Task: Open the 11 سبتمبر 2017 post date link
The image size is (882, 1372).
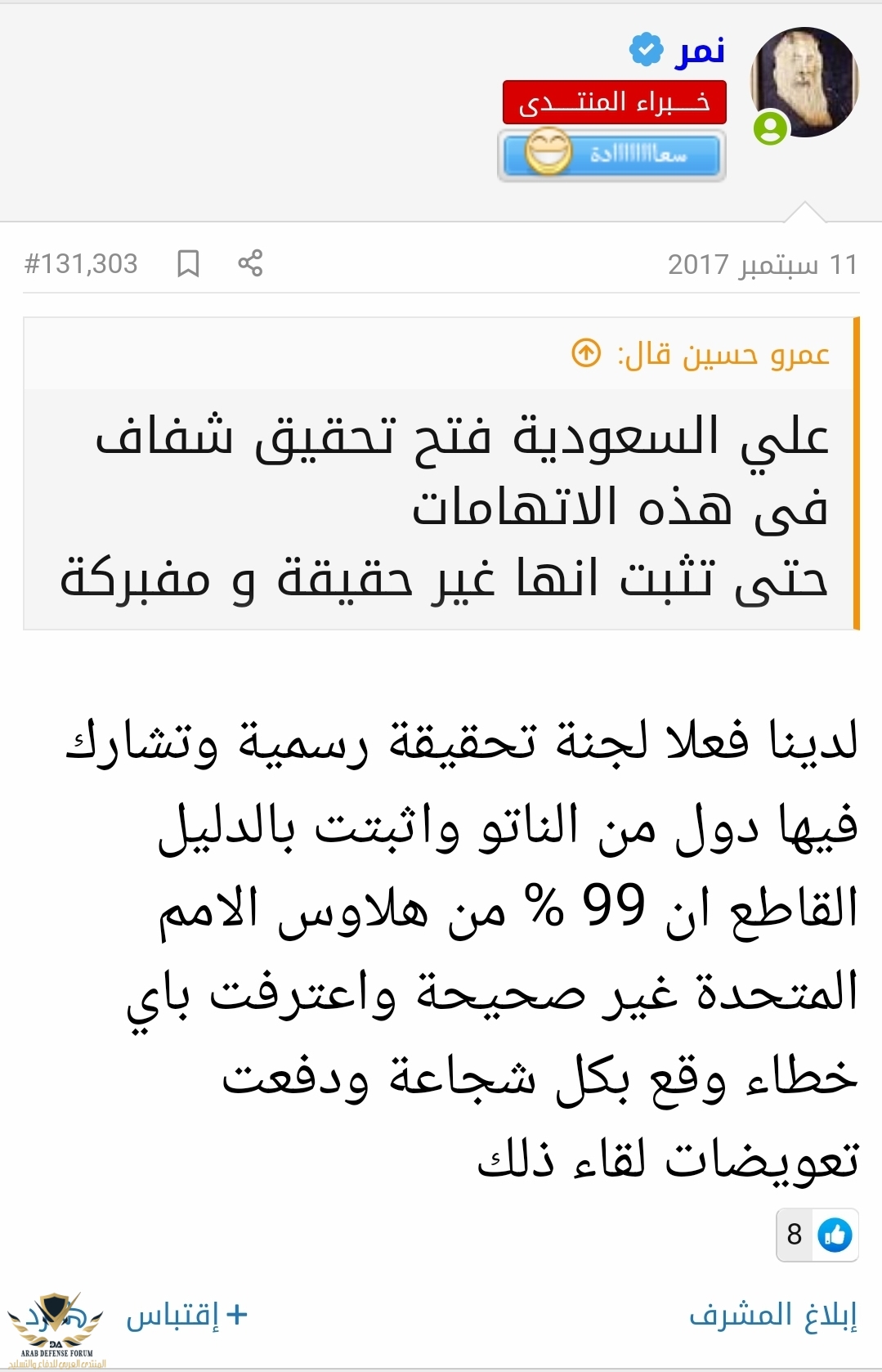Action: (762, 264)
